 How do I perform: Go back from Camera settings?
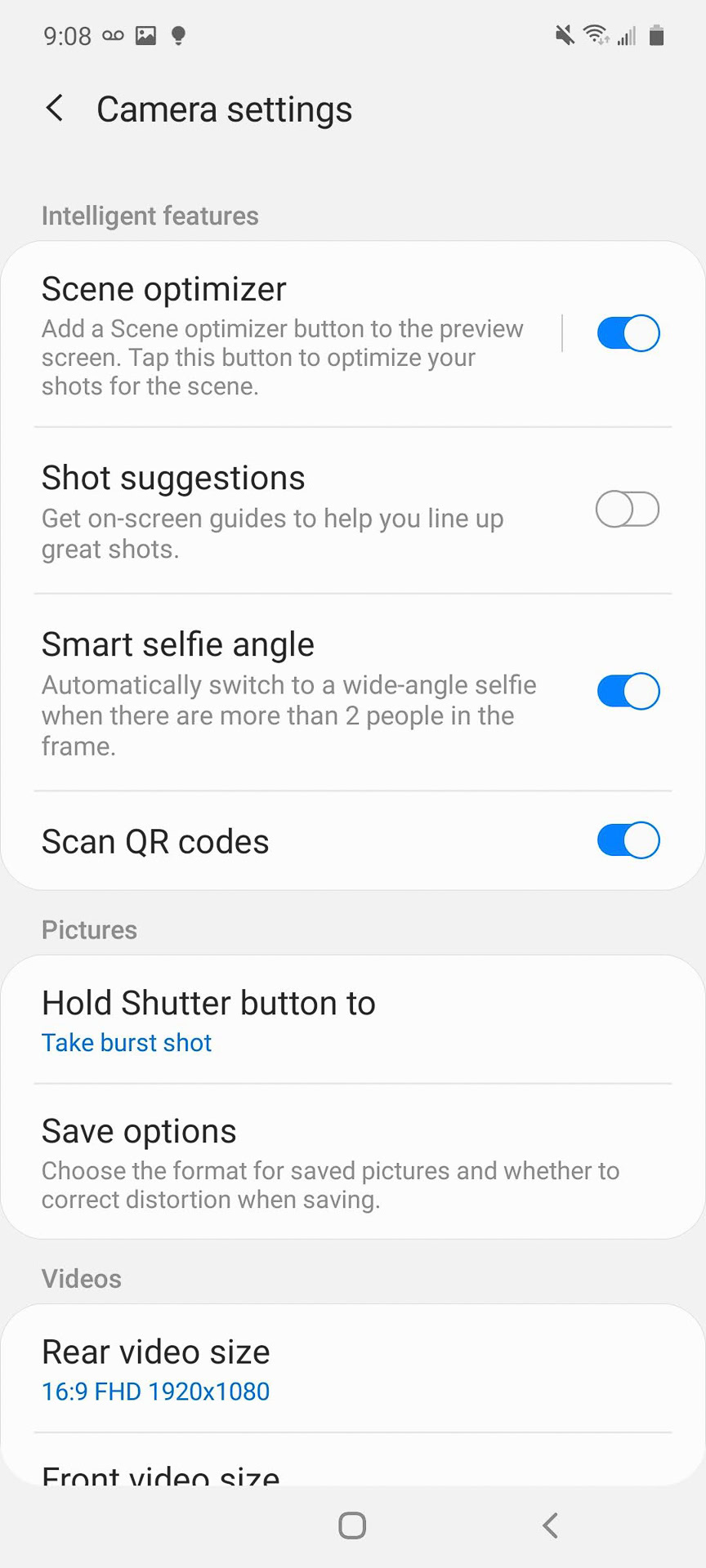[x=55, y=109]
